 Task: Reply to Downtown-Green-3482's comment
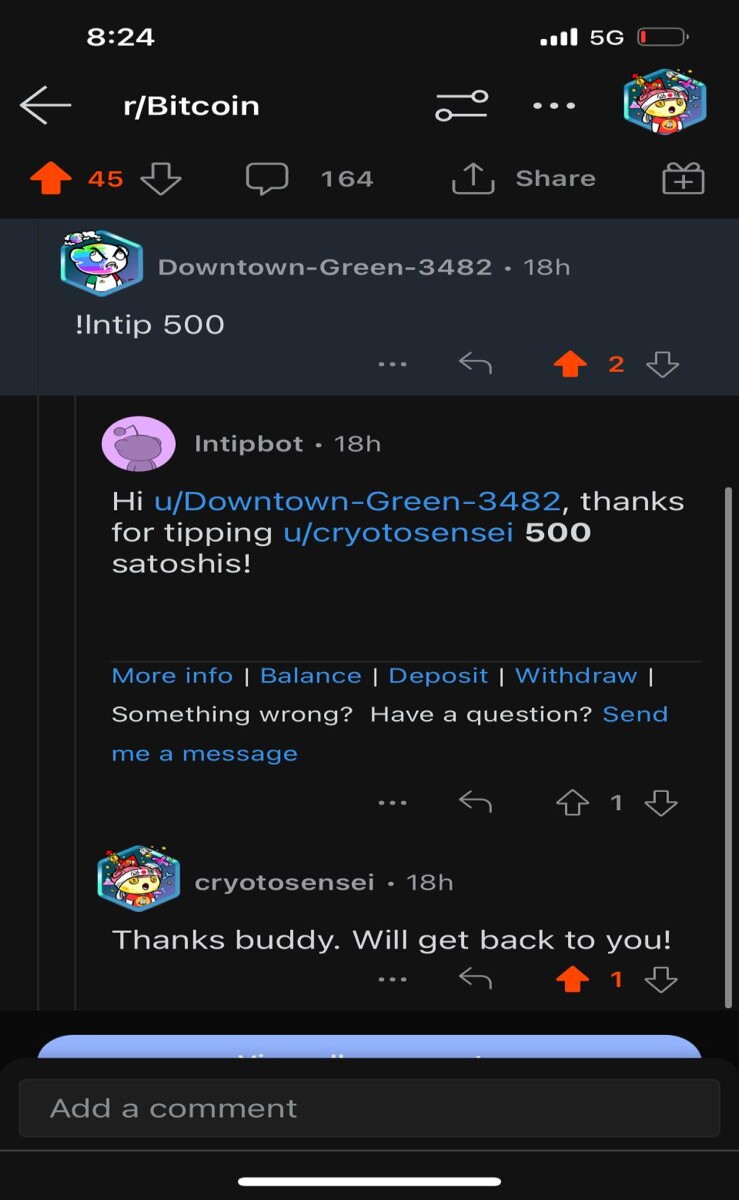click(x=475, y=365)
